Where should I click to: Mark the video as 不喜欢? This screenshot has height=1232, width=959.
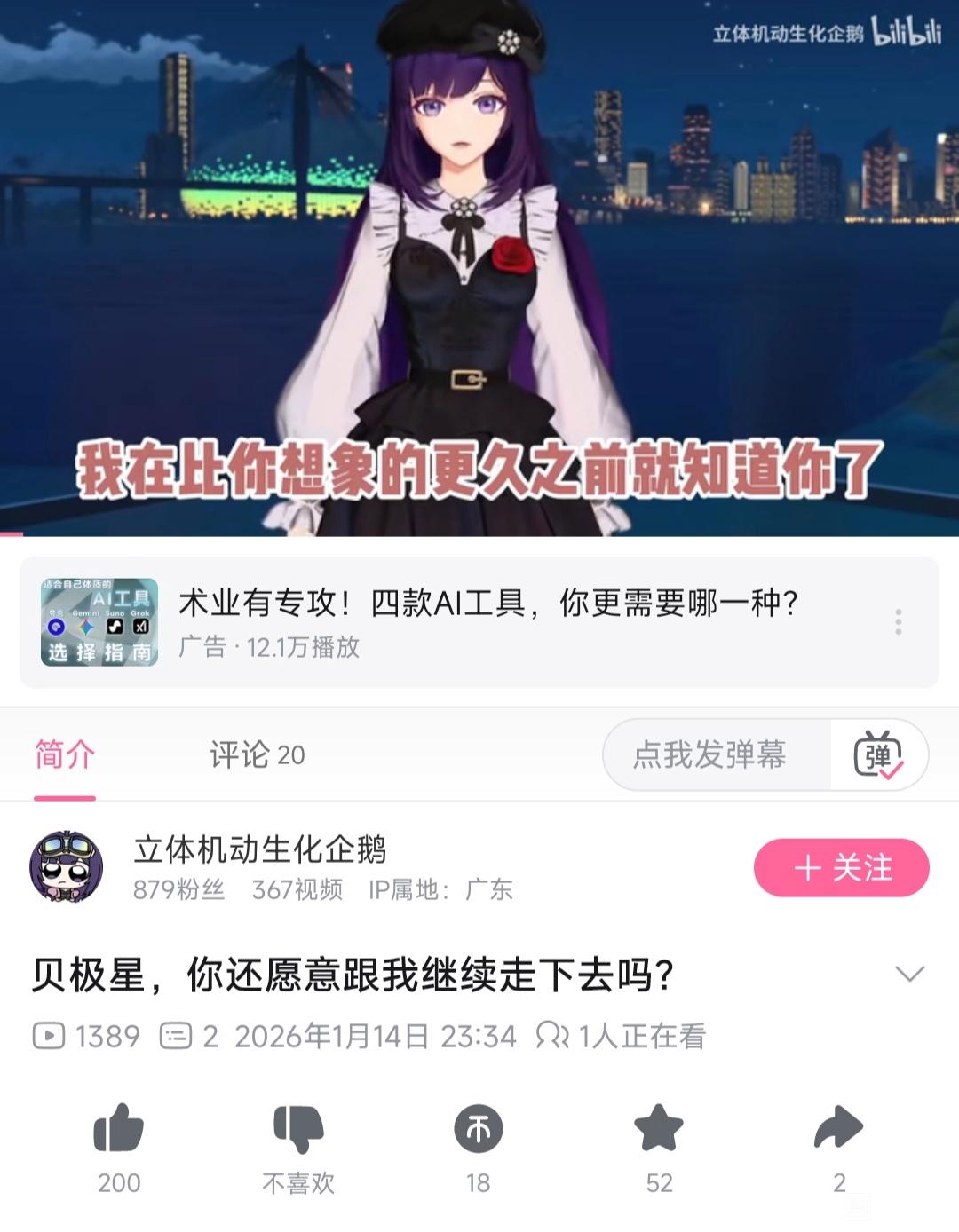pyautogui.click(x=298, y=1130)
